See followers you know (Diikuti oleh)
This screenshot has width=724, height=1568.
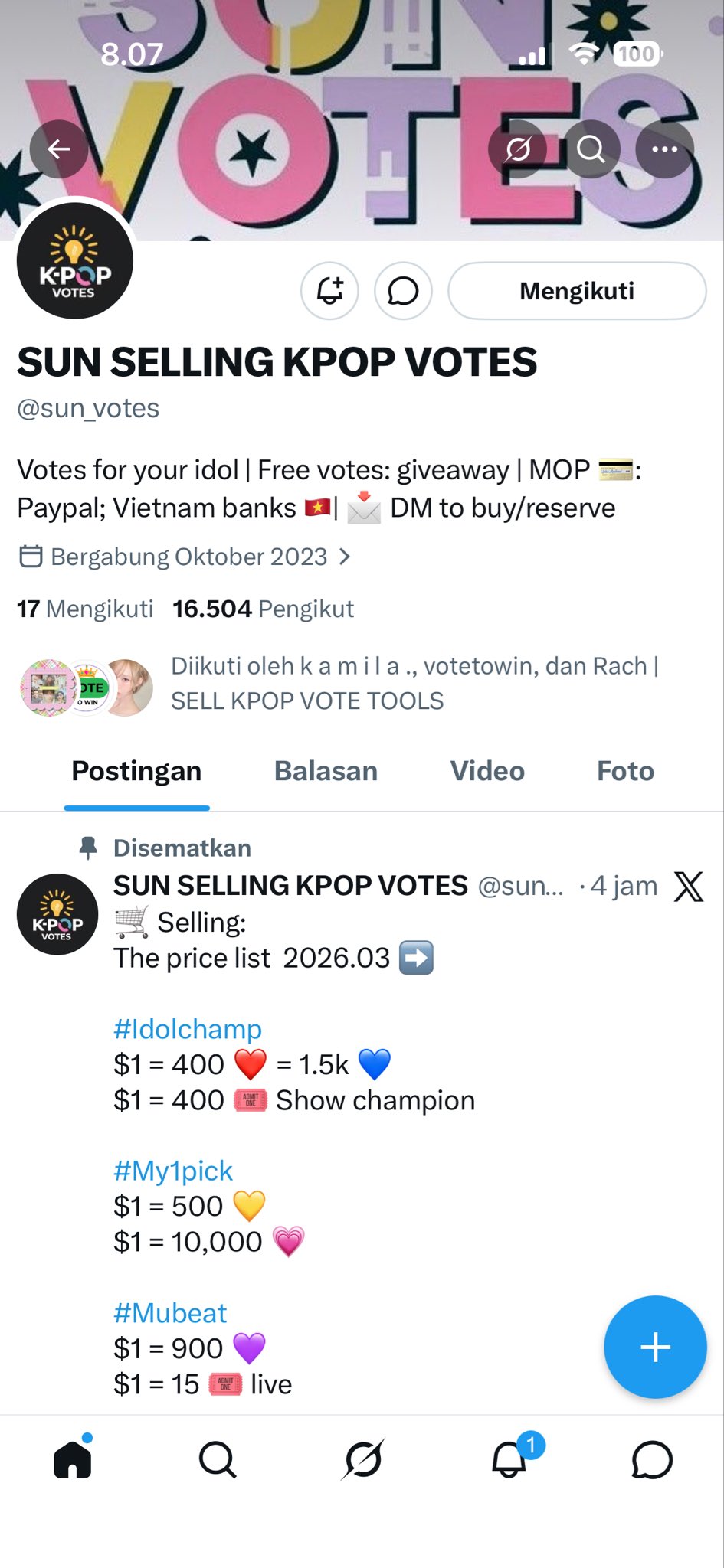(x=414, y=683)
